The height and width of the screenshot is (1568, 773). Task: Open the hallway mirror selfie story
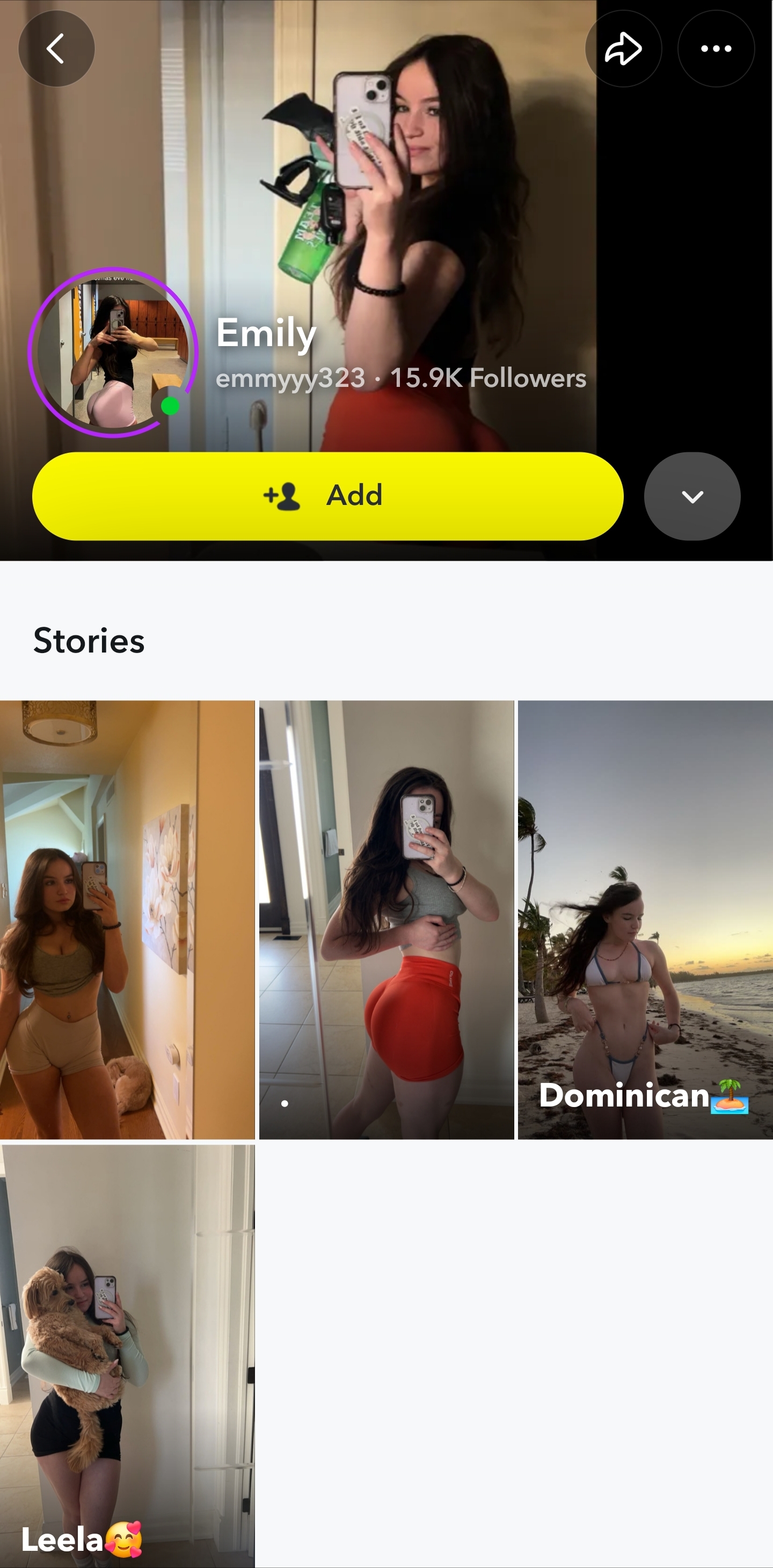click(127, 919)
